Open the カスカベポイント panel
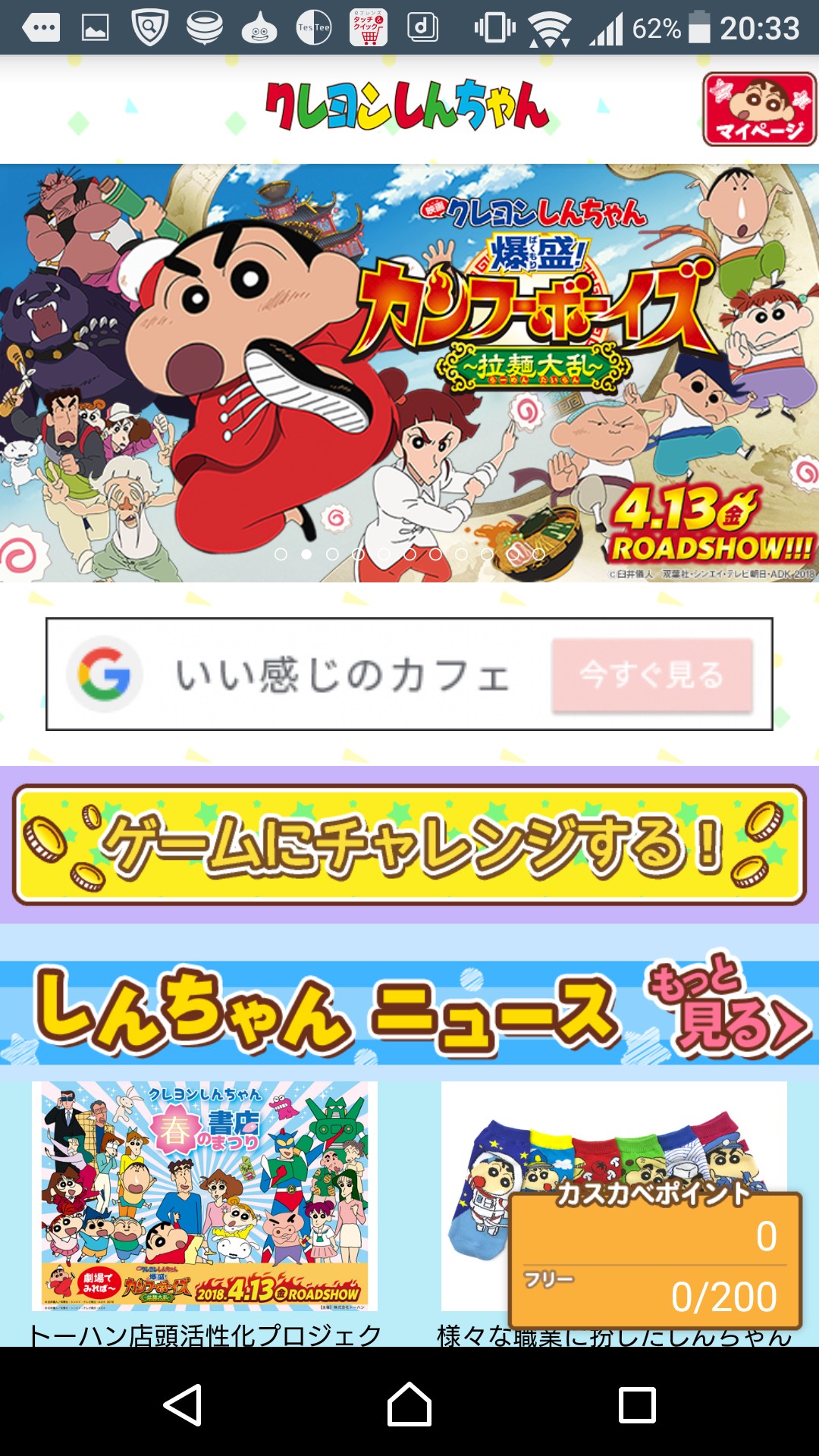Image resolution: width=819 pixels, height=1456 pixels. 655,1260
